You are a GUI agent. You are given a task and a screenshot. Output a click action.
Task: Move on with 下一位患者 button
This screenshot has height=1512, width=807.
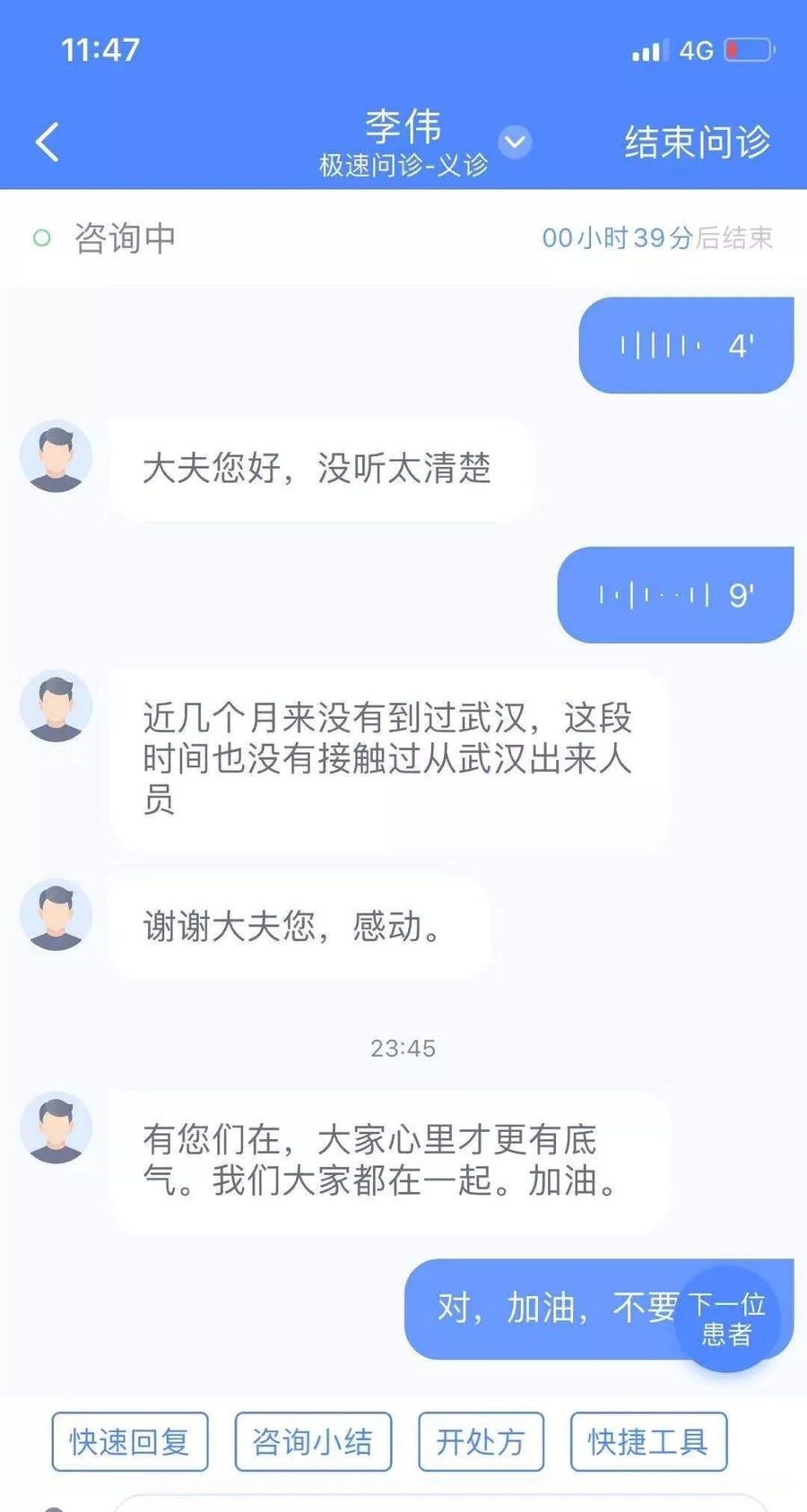click(x=726, y=1319)
